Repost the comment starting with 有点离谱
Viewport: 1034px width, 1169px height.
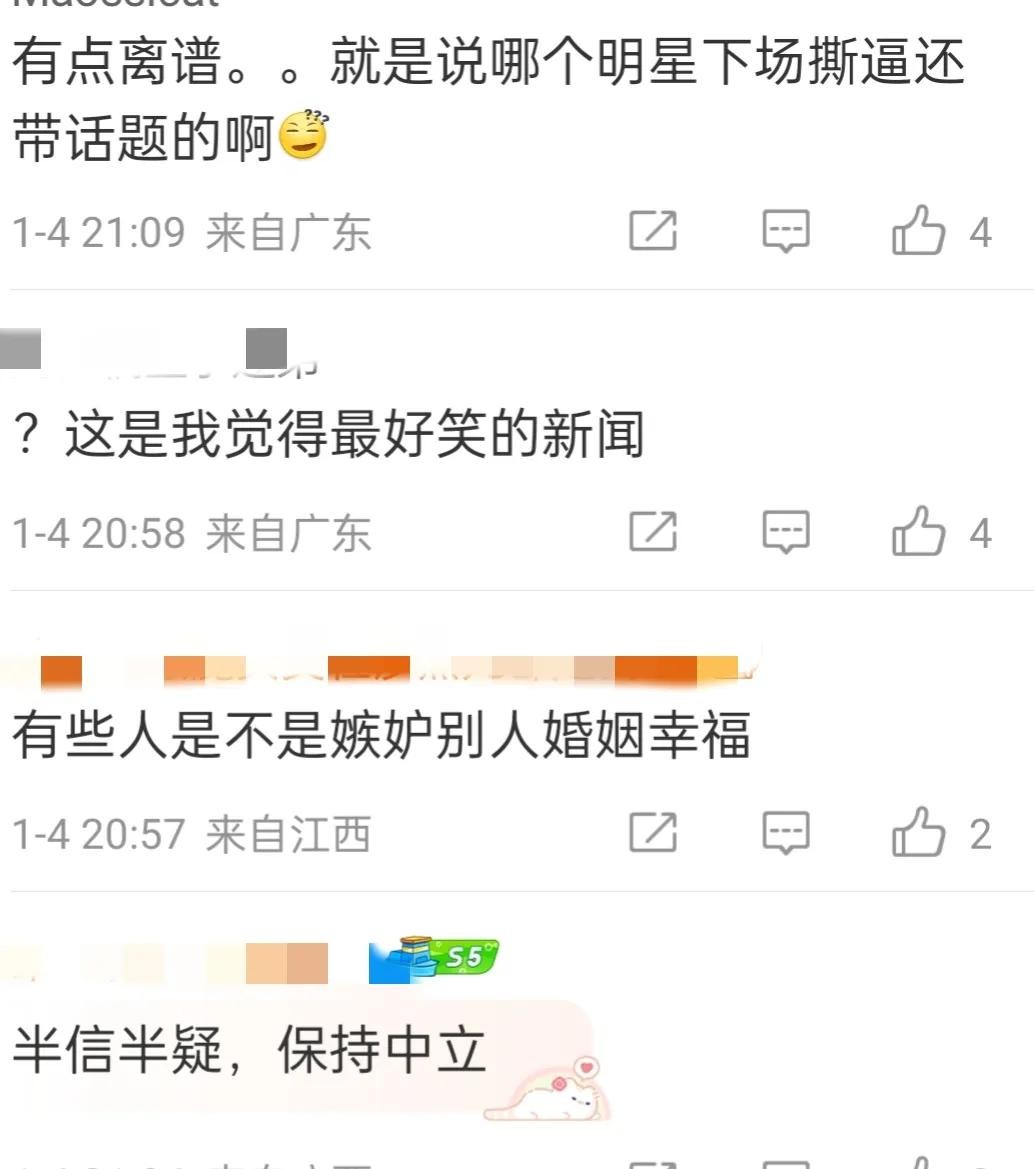[653, 231]
